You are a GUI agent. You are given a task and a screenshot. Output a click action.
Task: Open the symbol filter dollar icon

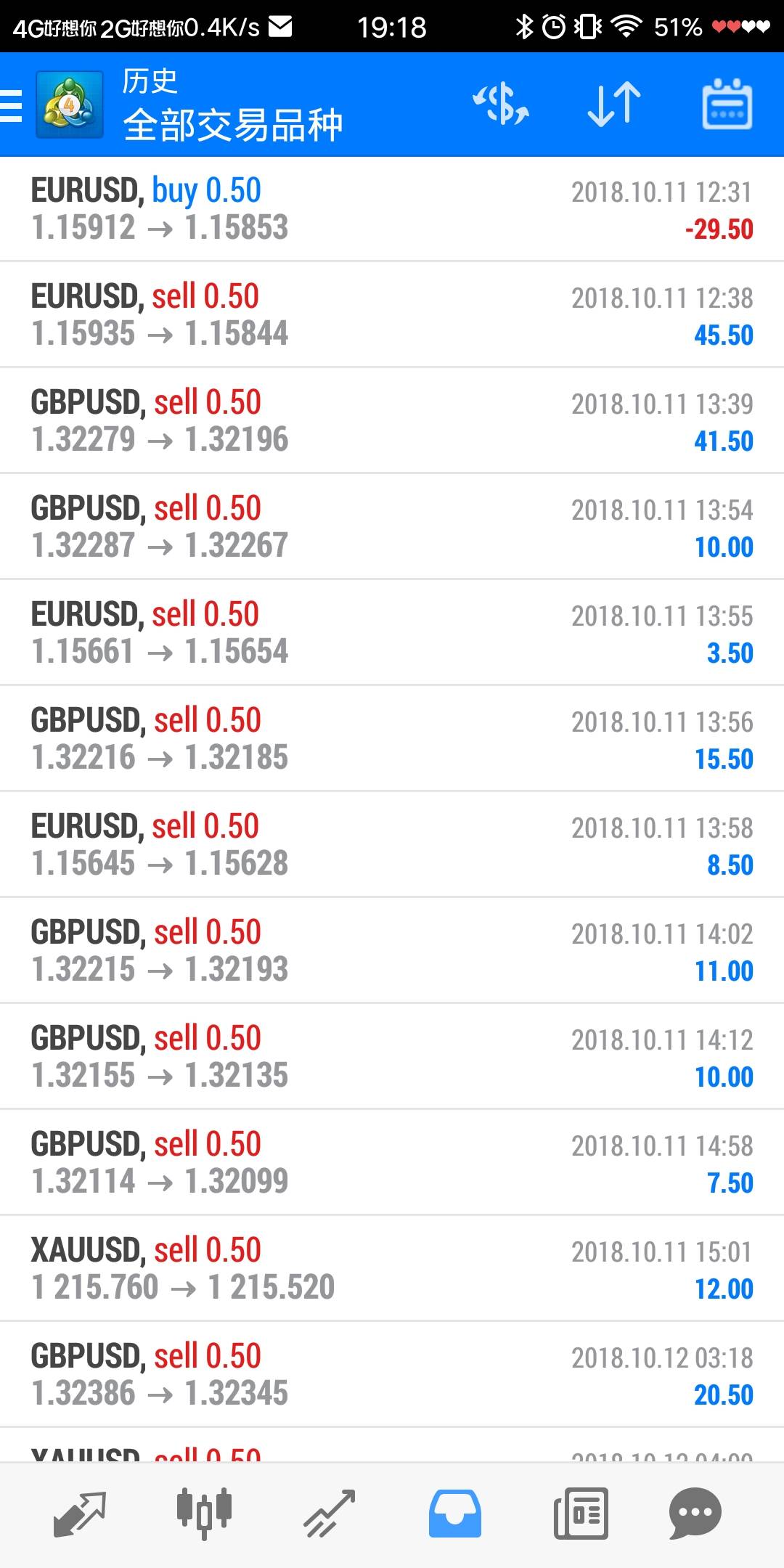pyautogui.click(x=501, y=105)
